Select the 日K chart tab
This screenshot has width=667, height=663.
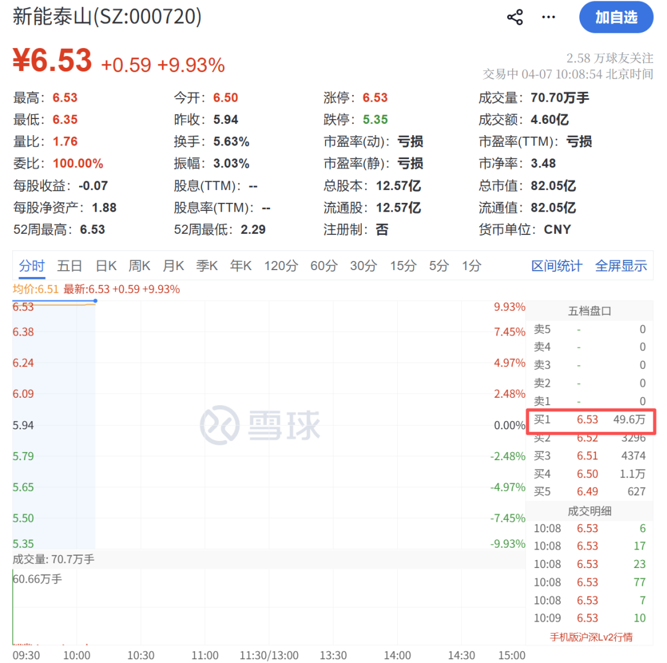coord(106,266)
